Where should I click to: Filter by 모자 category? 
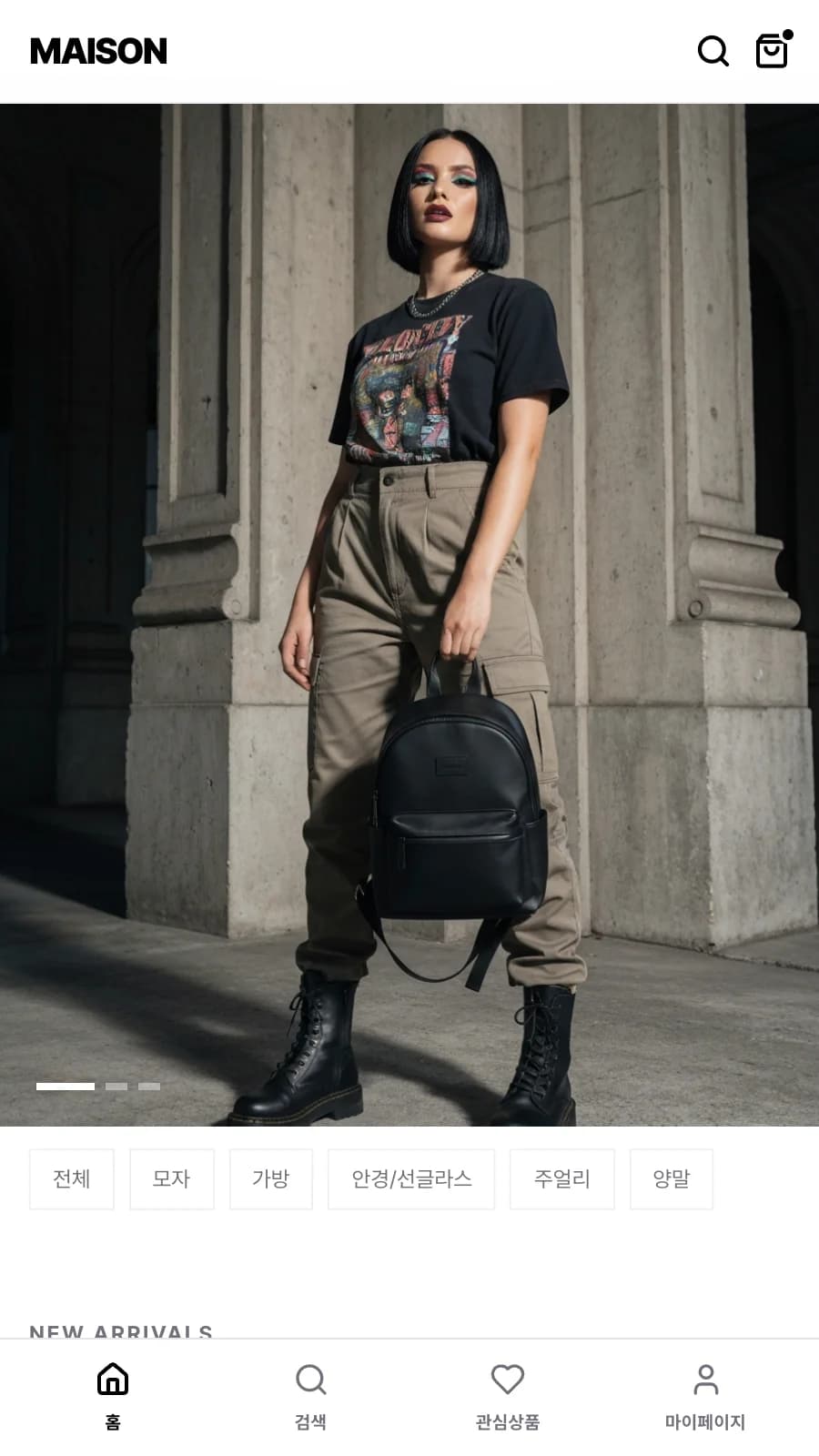coord(172,1179)
